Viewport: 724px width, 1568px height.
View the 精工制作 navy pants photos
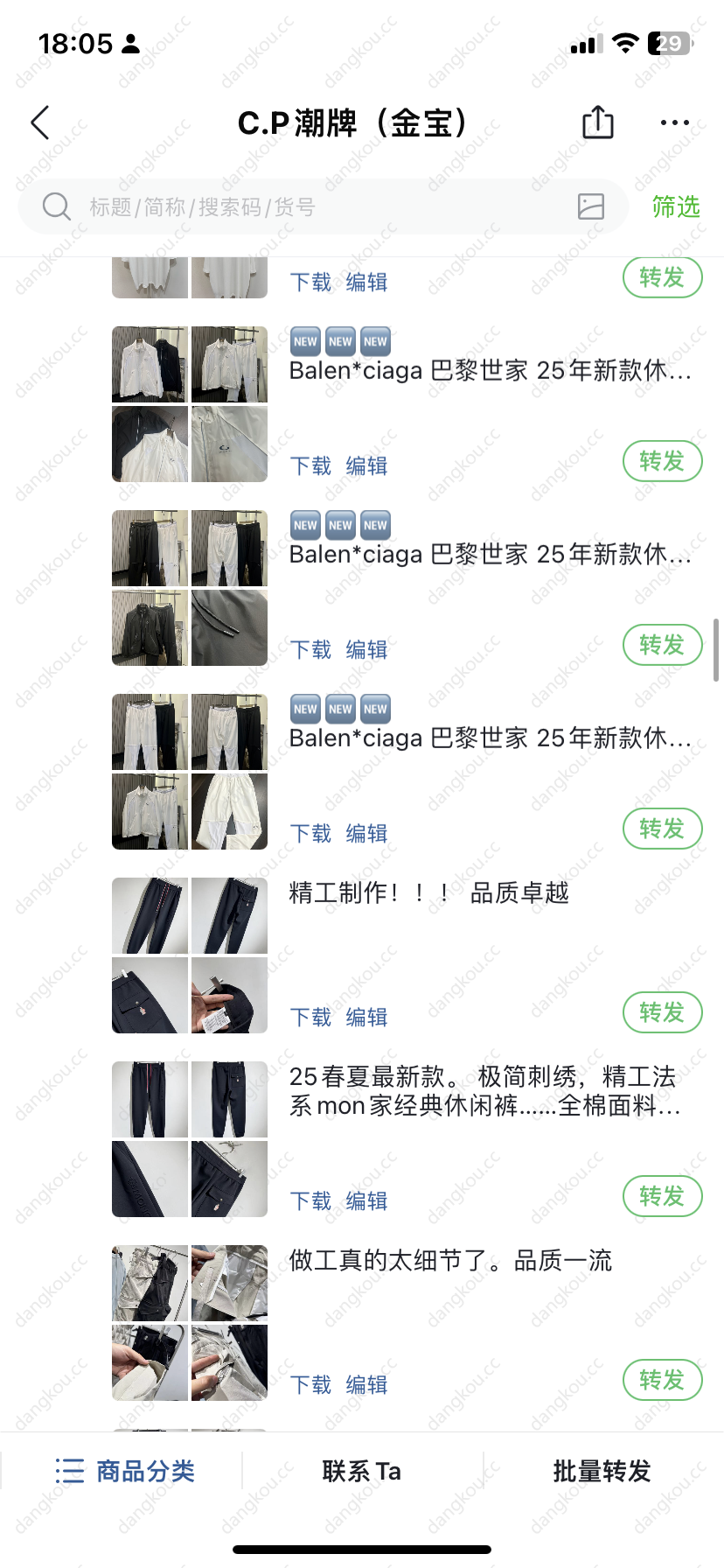point(190,955)
